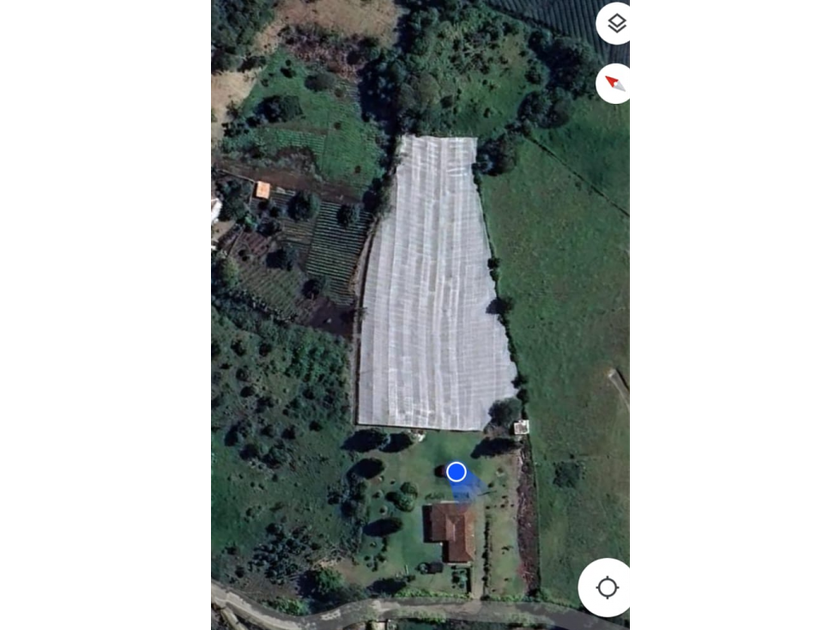Center the map on my location
840x630 pixels.
tap(606, 587)
